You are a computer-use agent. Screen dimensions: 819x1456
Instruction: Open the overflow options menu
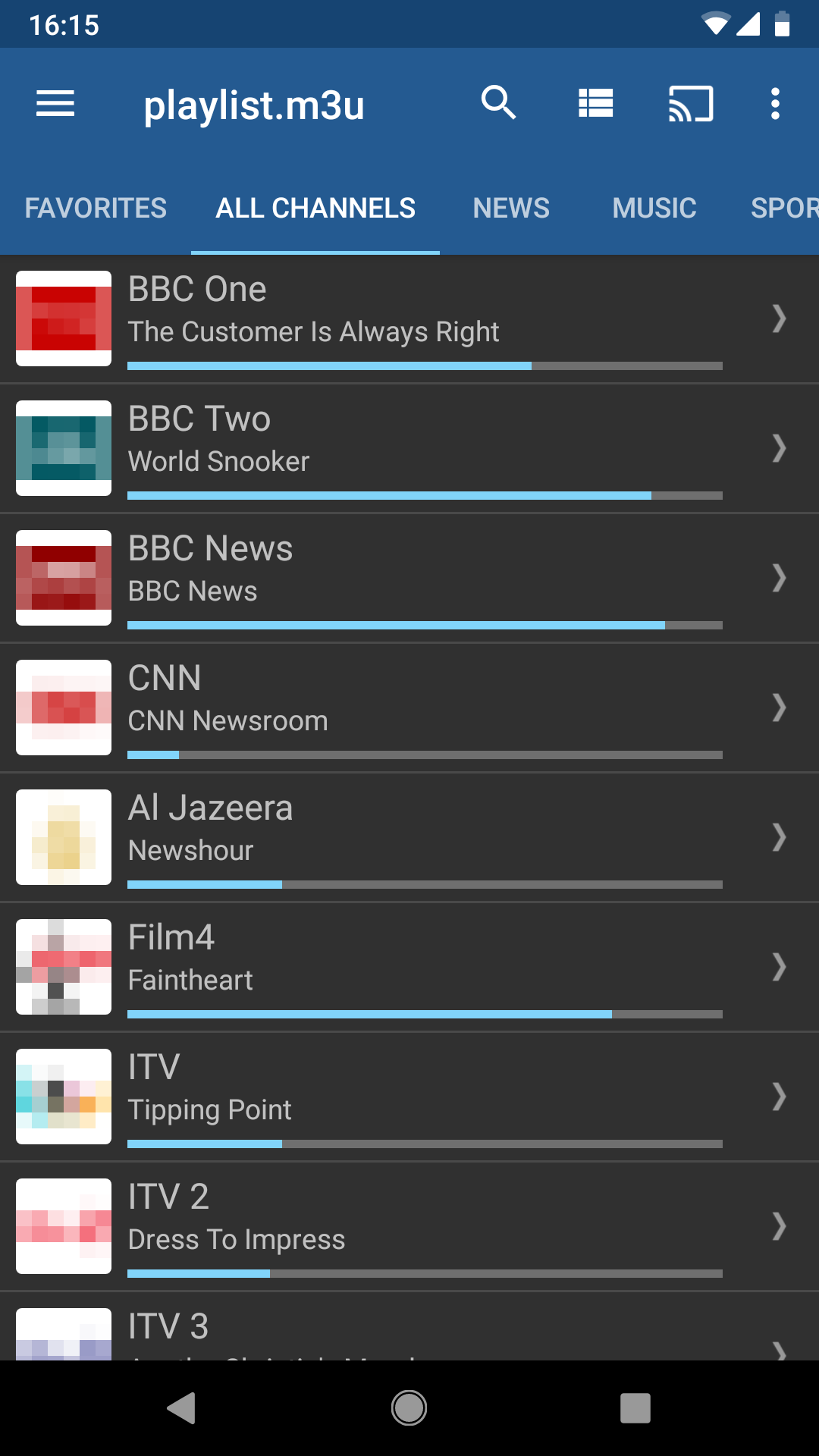pyautogui.click(x=775, y=104)
